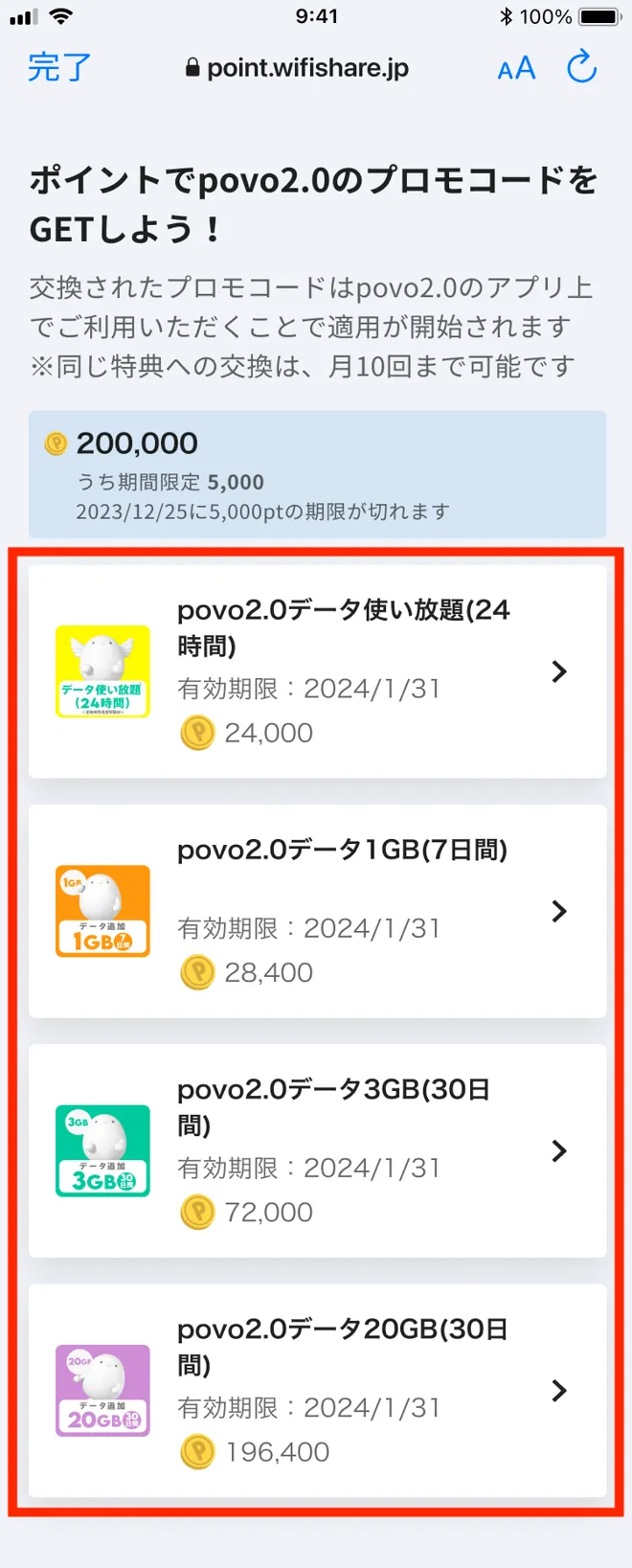View the povo2.0データ3GB(30日間) reward for 72,000 points
The width and height of the screenshot is (632, 1568).
(317, 1150)
